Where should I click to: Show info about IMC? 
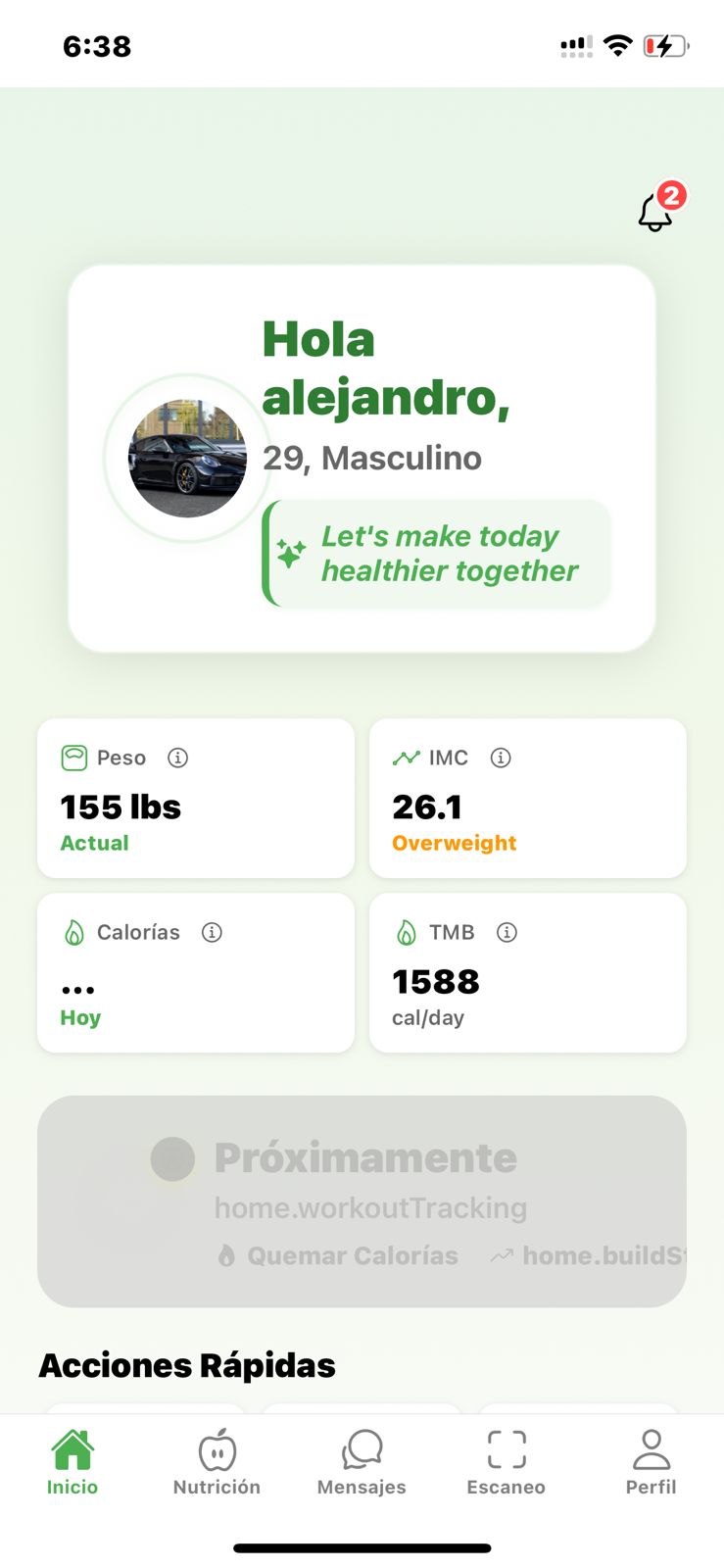coord(501,758)
